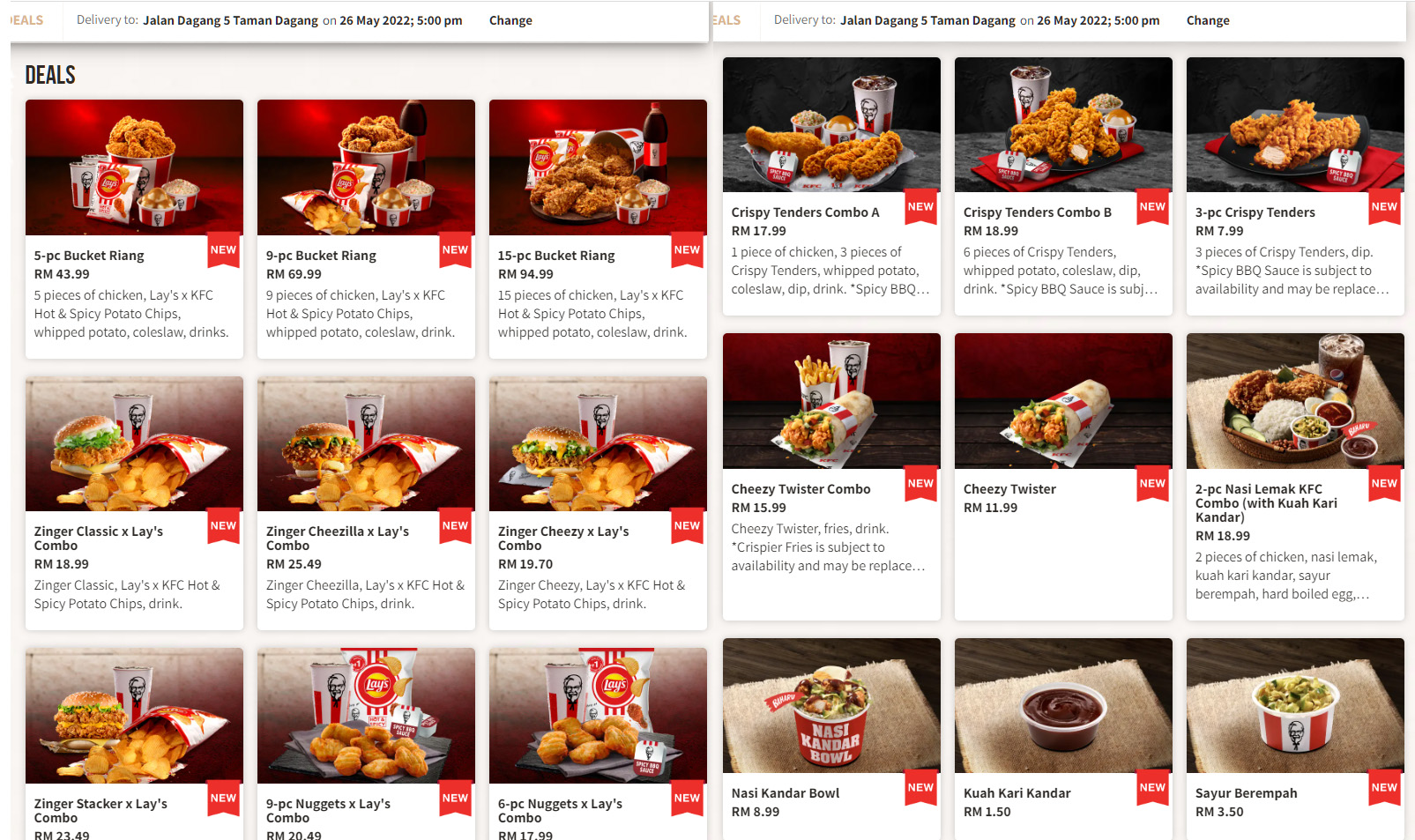The width and height of the screenshot is (1415, 840).
Task: Select the 9-pc Bucket Riang card
Action: point(366,168)
